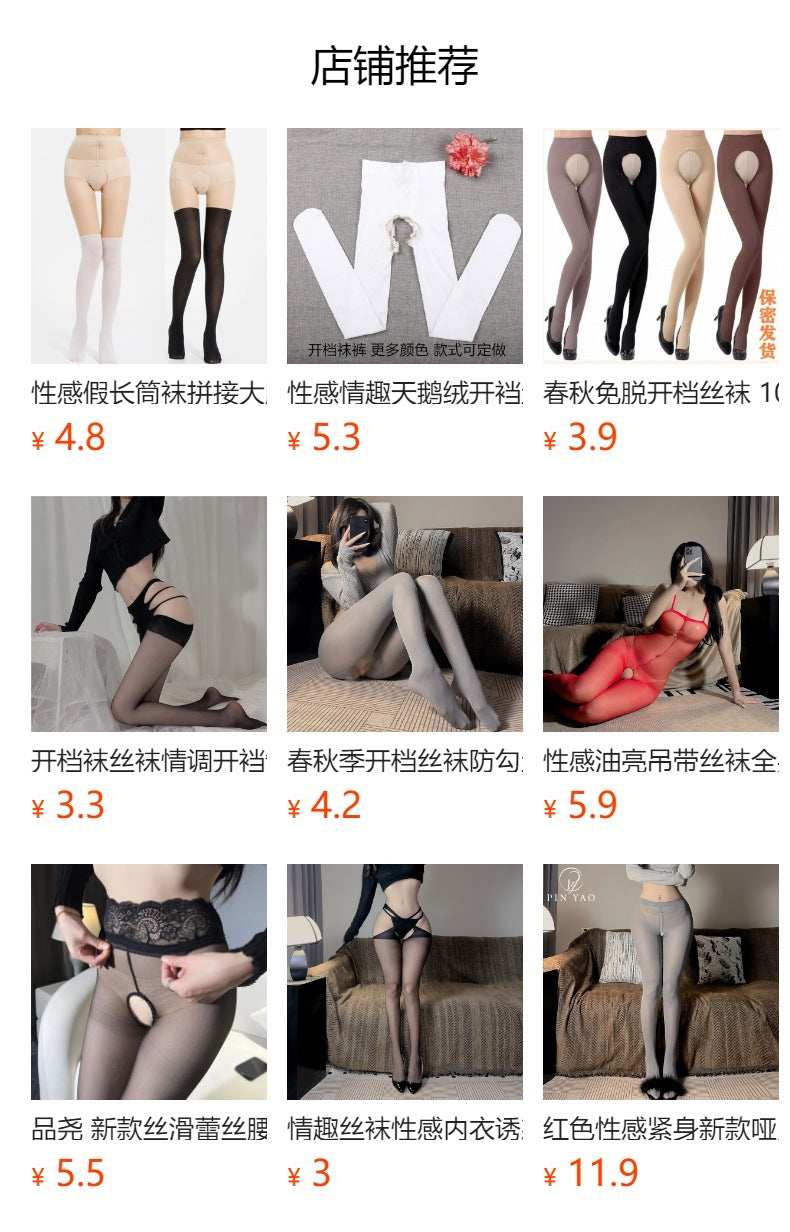Click the 店铺推荐 page heading
This screenshot has width=790, height=1232.
coord(395,64)
